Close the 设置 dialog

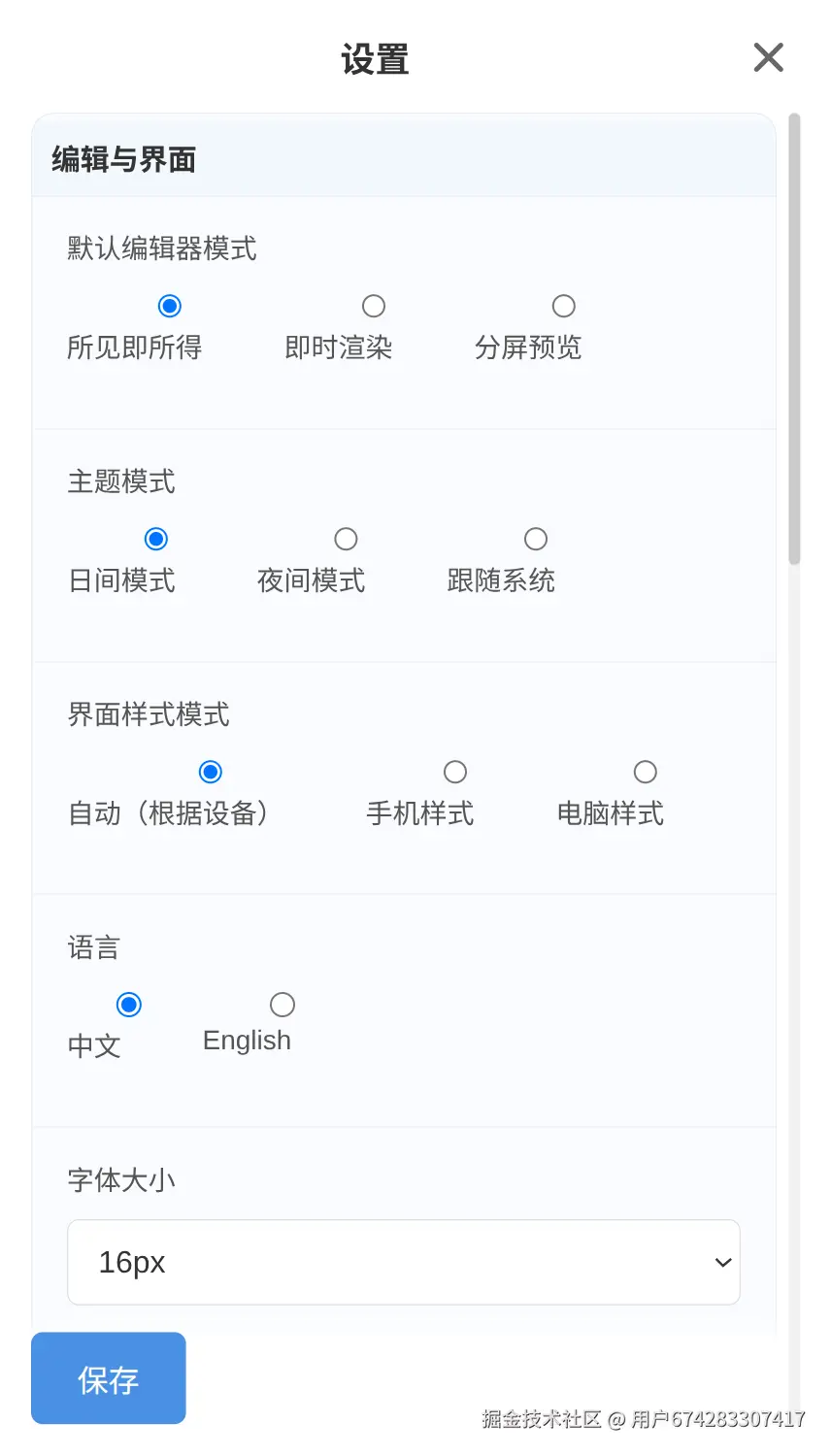click(x=768, y=57)
